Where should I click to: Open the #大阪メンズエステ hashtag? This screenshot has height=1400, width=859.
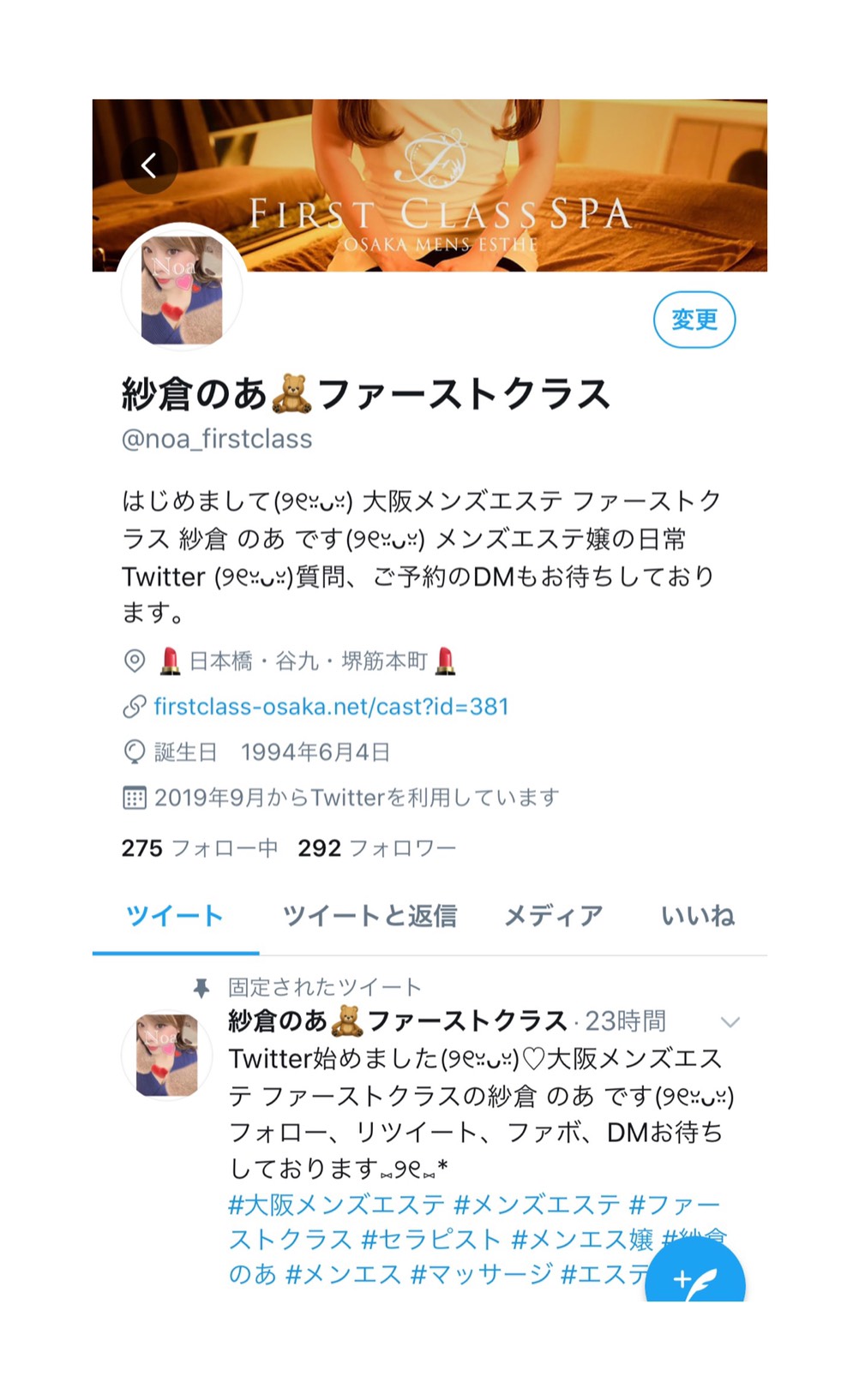(336, 1205)
